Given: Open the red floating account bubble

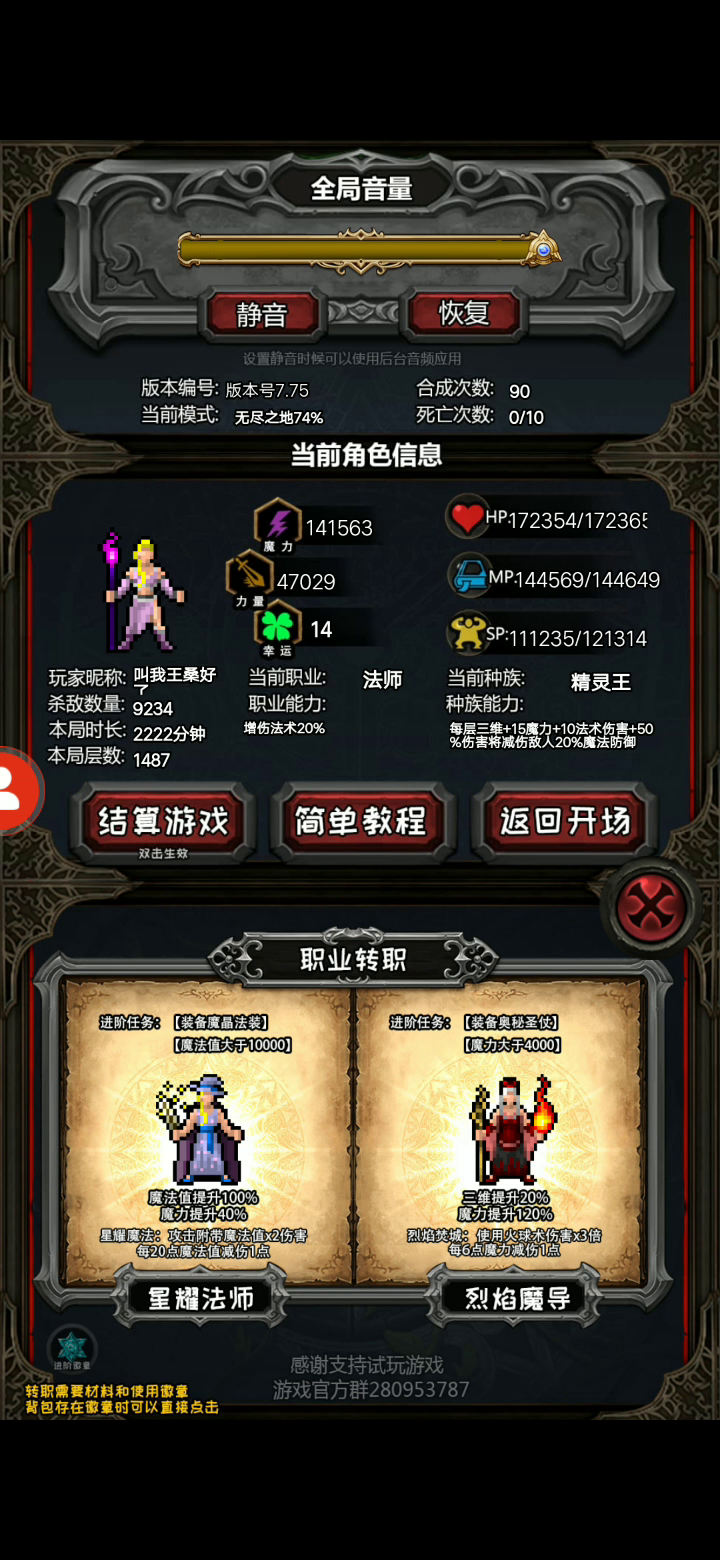Looking at the screenshot, I should pos(17,789).
